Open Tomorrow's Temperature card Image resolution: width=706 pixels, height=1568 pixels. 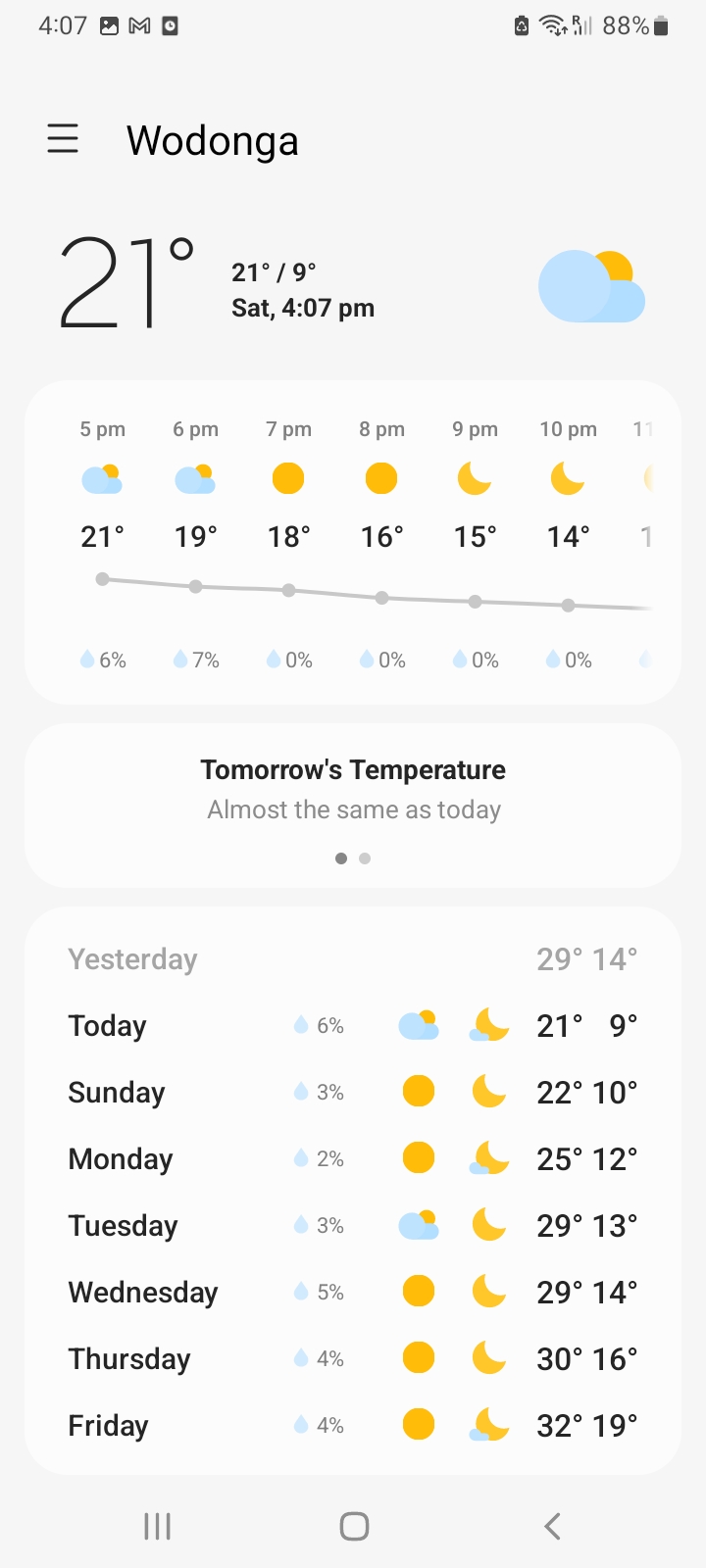click(353, 790)
